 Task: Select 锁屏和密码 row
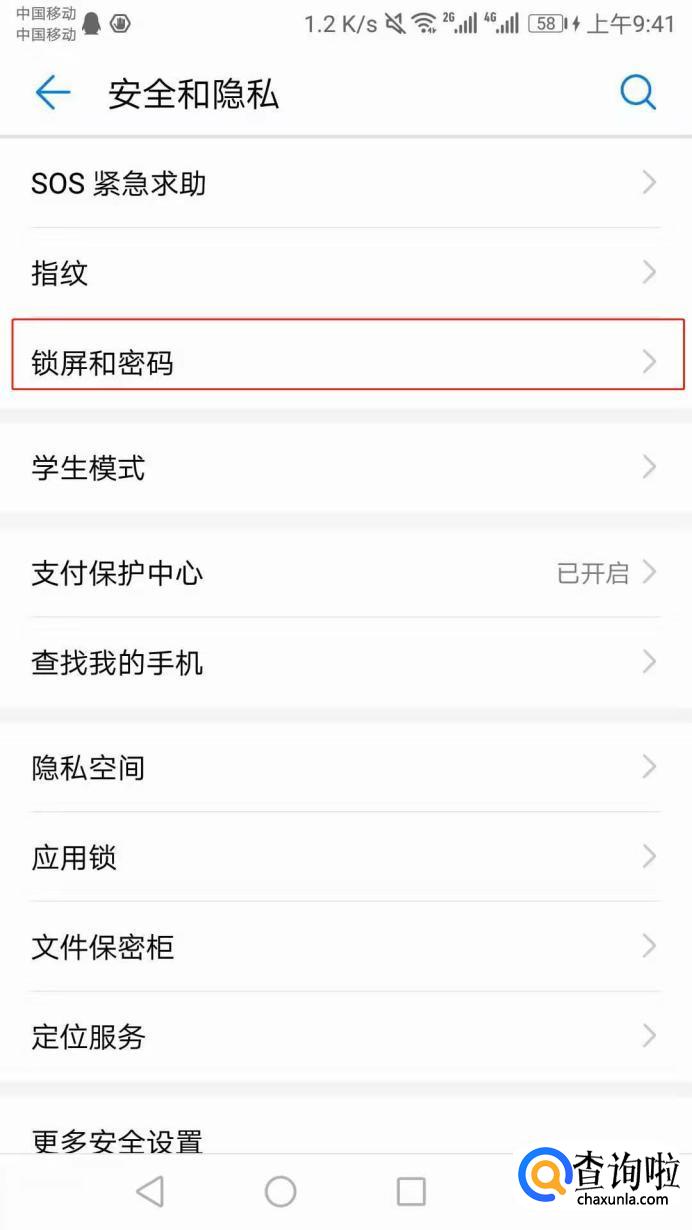345,361
